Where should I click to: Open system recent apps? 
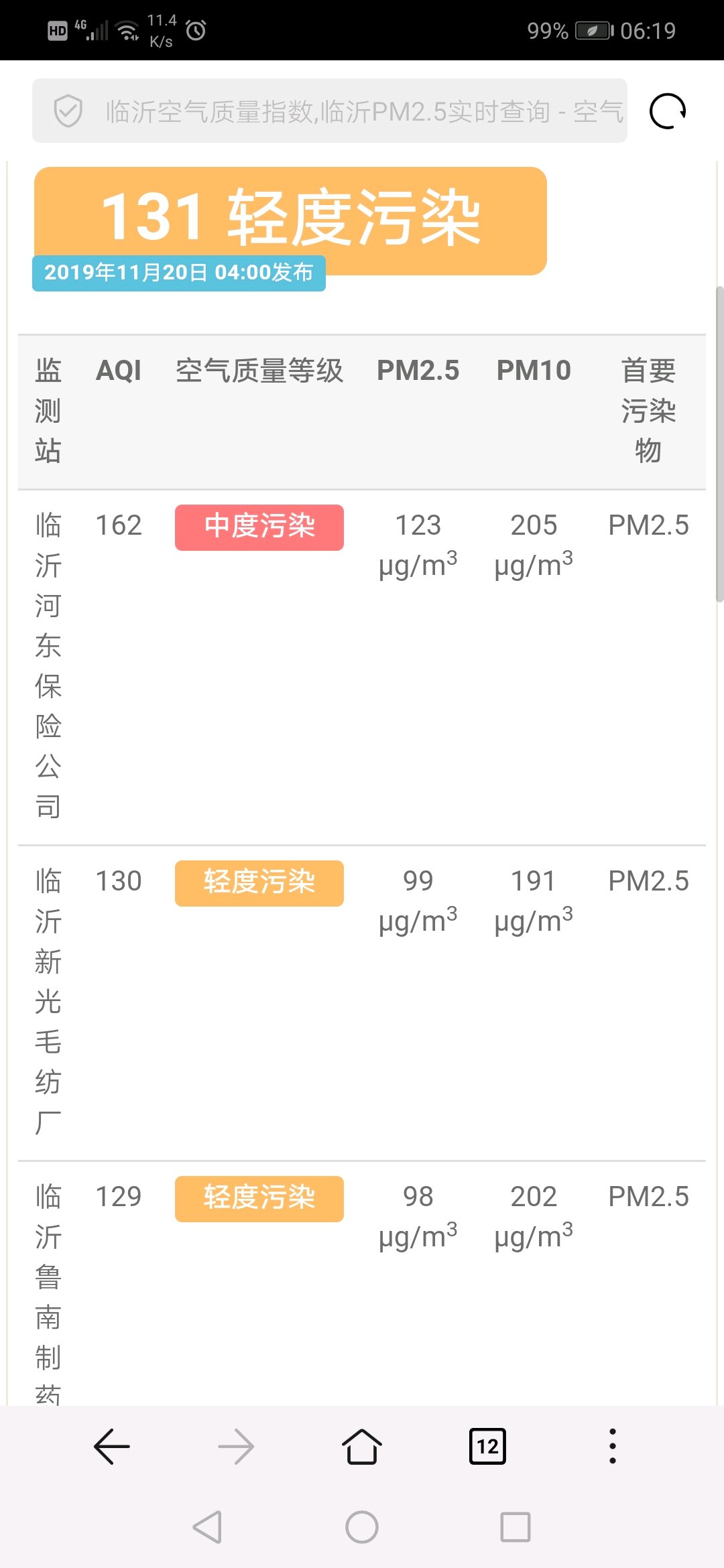coord(516,1528)
